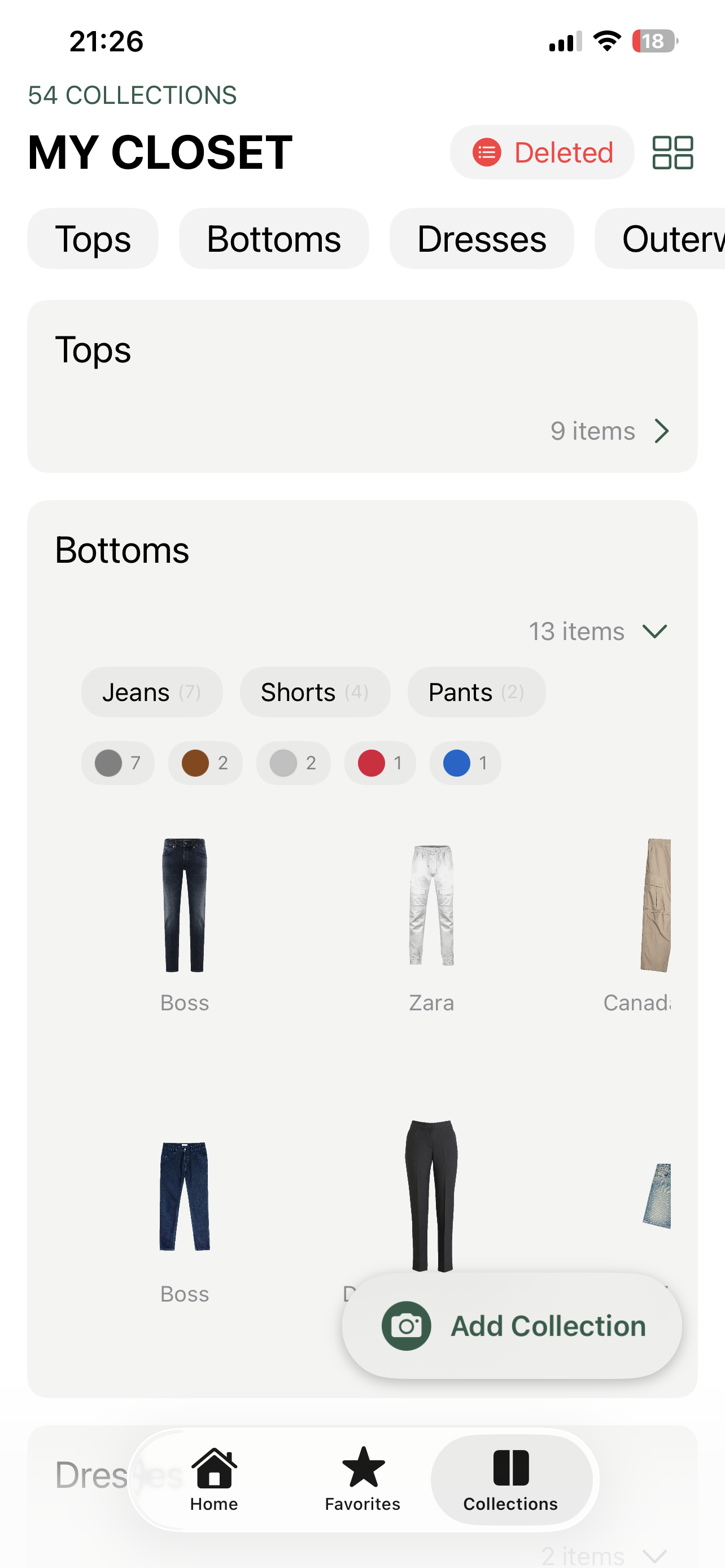This screenshot has width=725, height=1568.
Task: Switch to the Favorites tab
Action: pyautogui.click(x=363, y=1479)
